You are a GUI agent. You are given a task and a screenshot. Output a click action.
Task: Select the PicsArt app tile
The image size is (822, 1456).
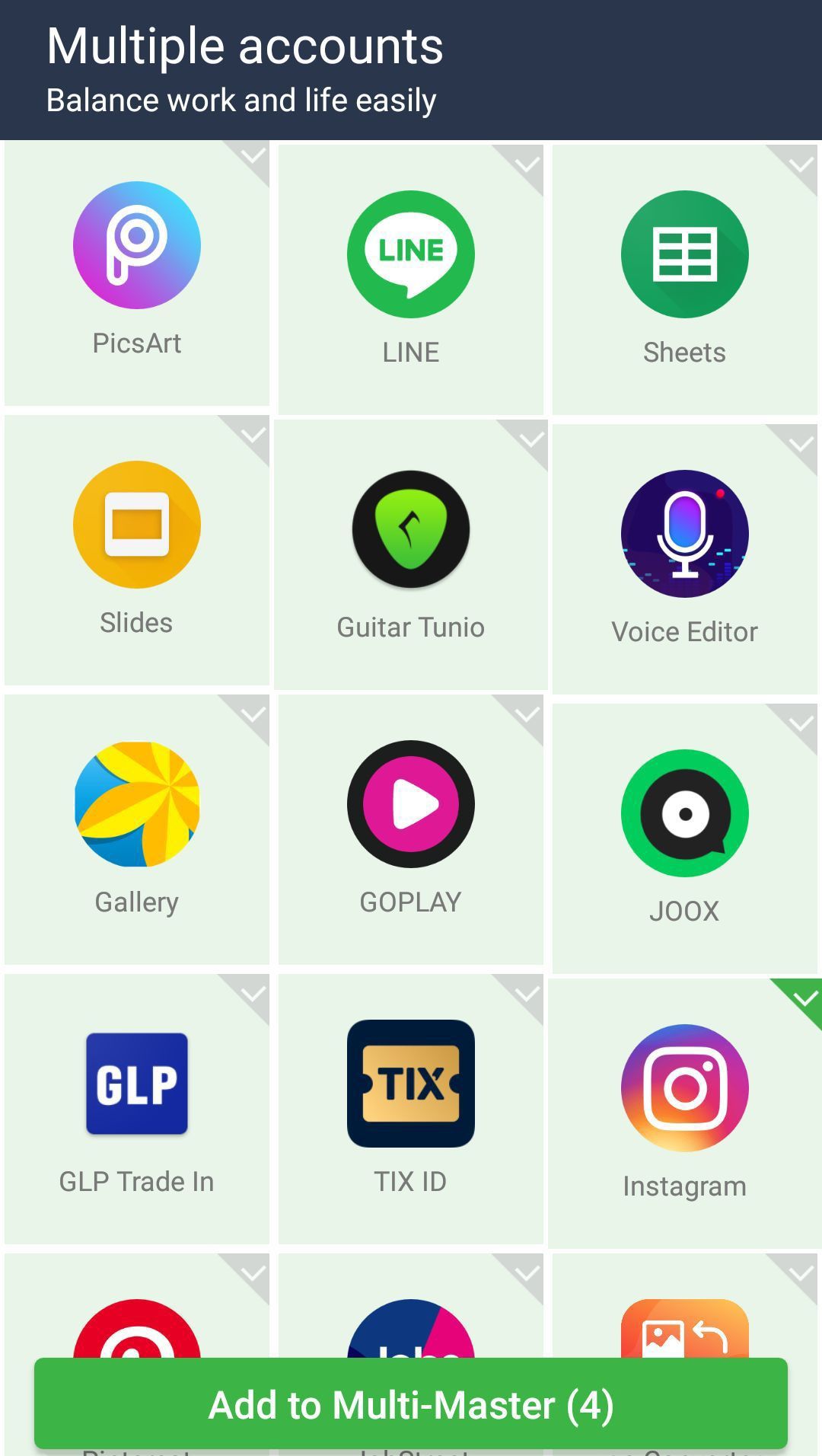click(137, 273)
